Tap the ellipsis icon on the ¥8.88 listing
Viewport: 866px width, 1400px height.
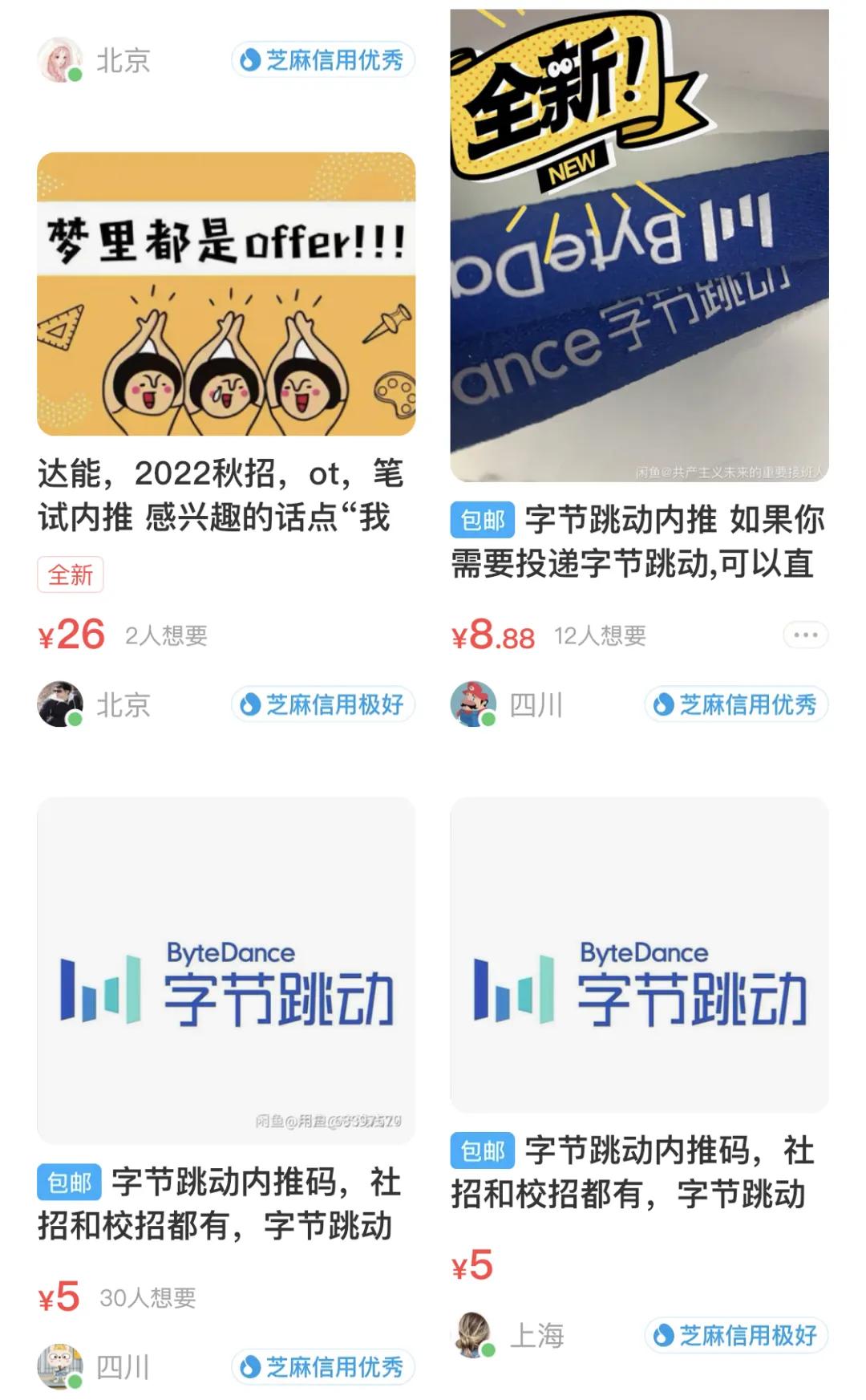tap(804, 633)
